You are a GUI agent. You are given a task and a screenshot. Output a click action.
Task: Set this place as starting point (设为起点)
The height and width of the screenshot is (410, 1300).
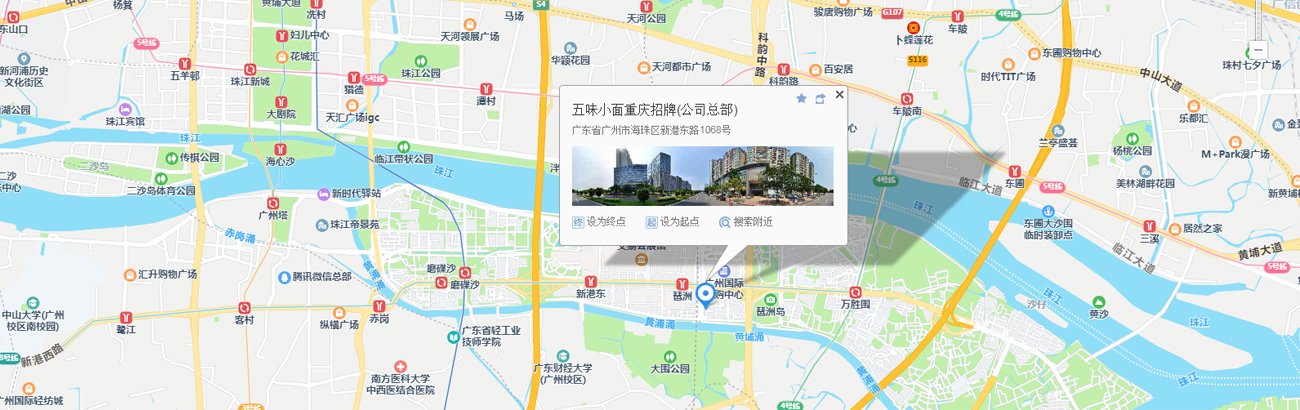pos(672,222)
